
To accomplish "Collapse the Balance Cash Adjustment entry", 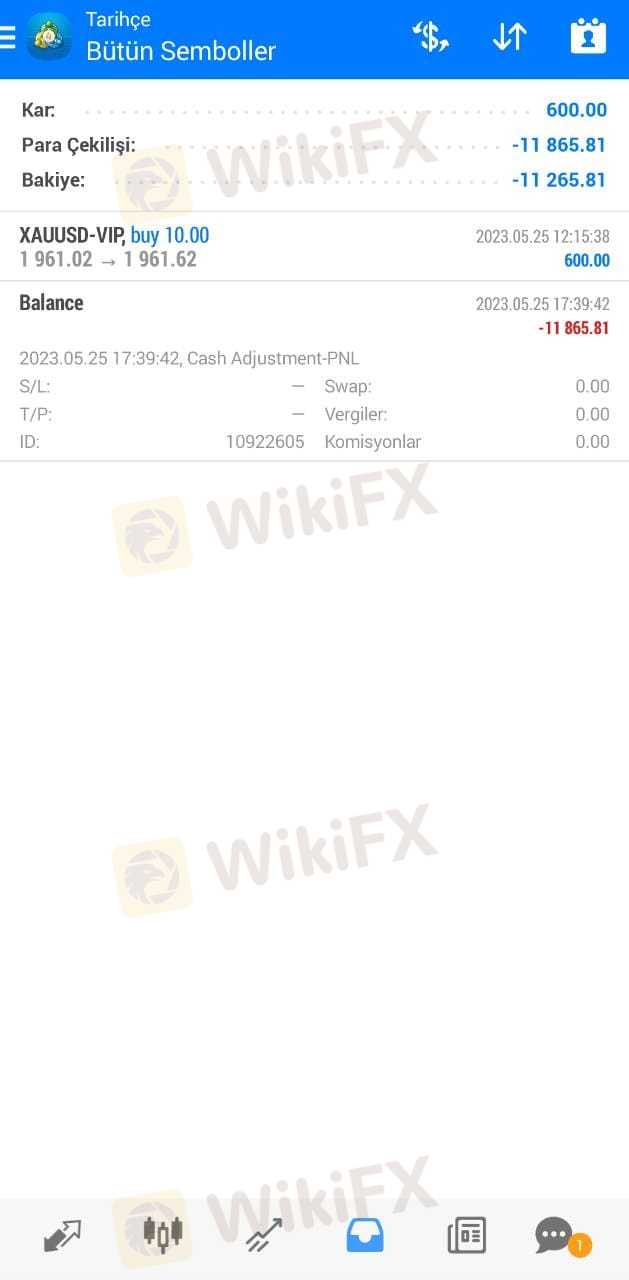I will [314, 371].
